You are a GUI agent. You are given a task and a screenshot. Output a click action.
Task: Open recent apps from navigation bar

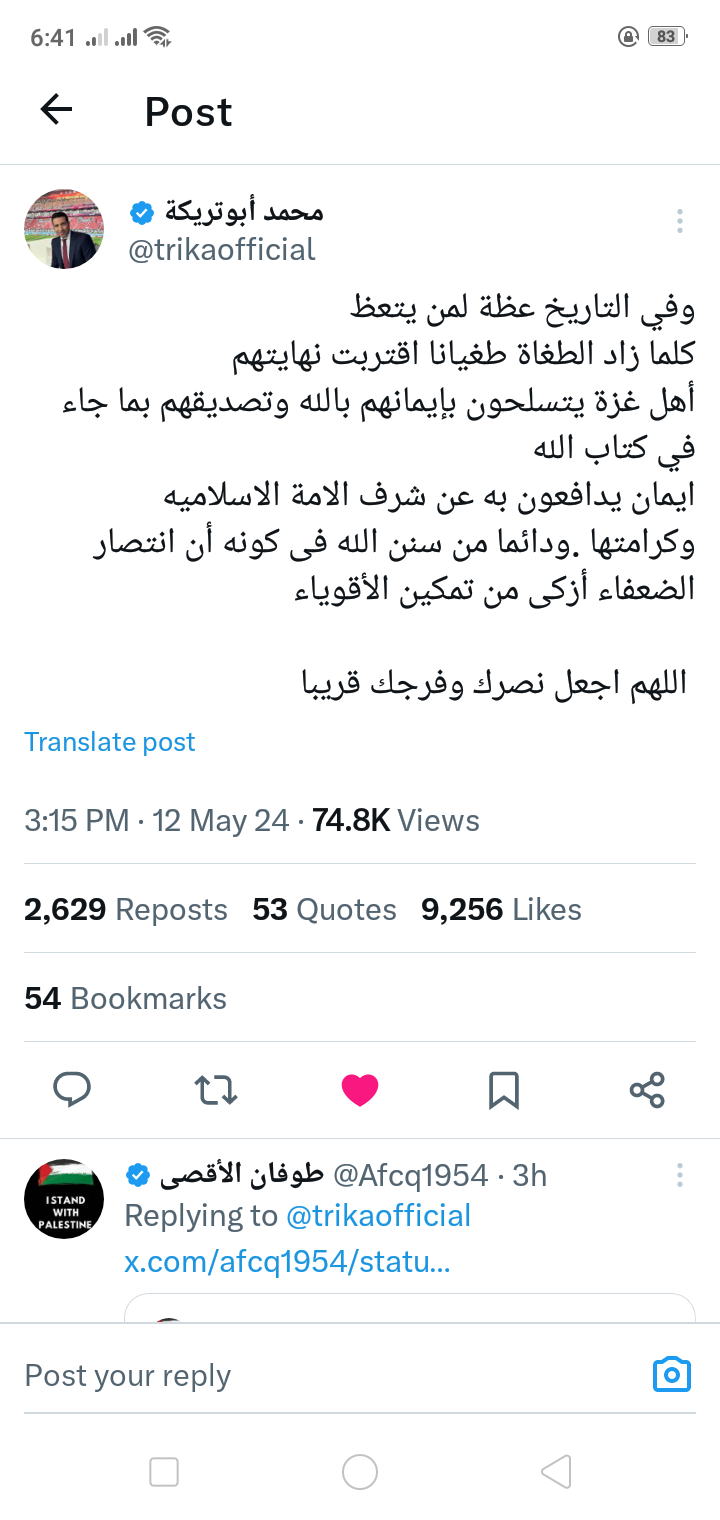164,1472
